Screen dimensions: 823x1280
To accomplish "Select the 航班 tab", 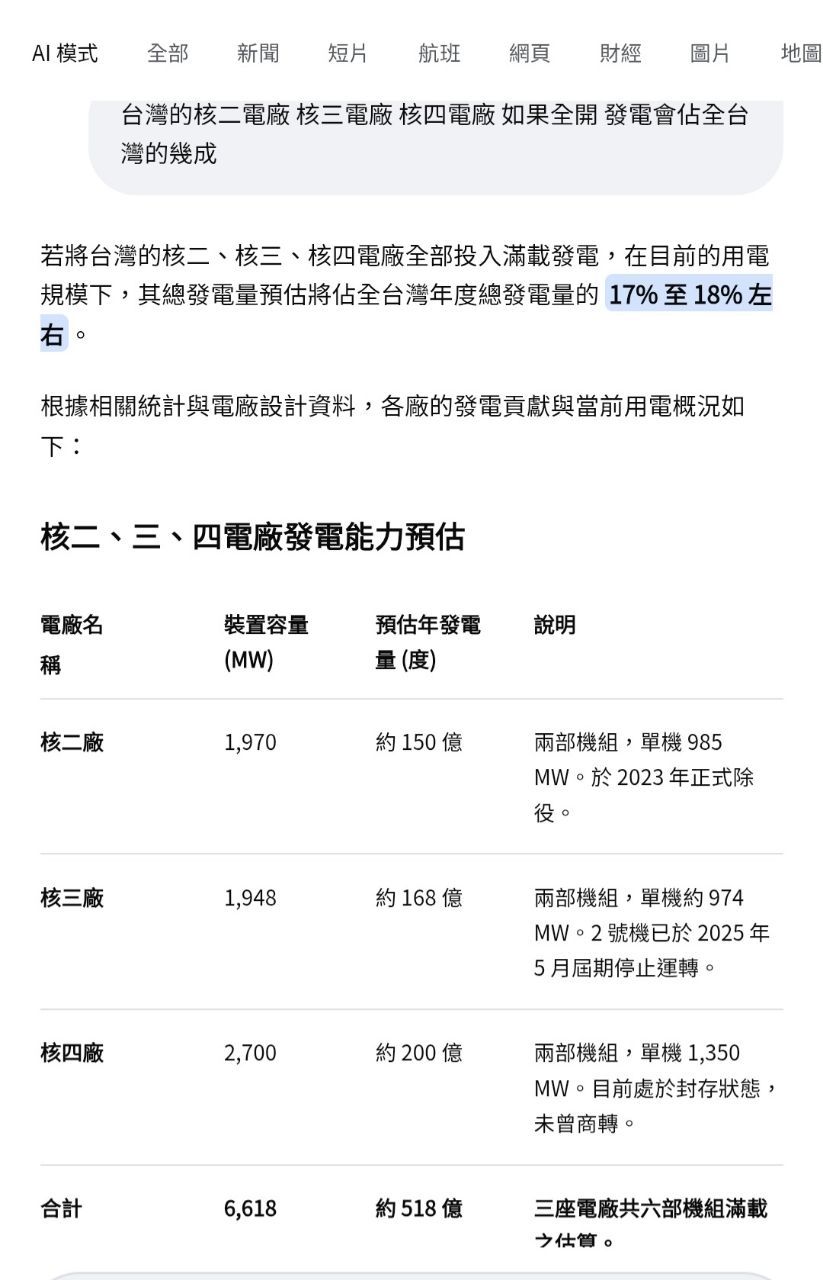I will (439, 53).
